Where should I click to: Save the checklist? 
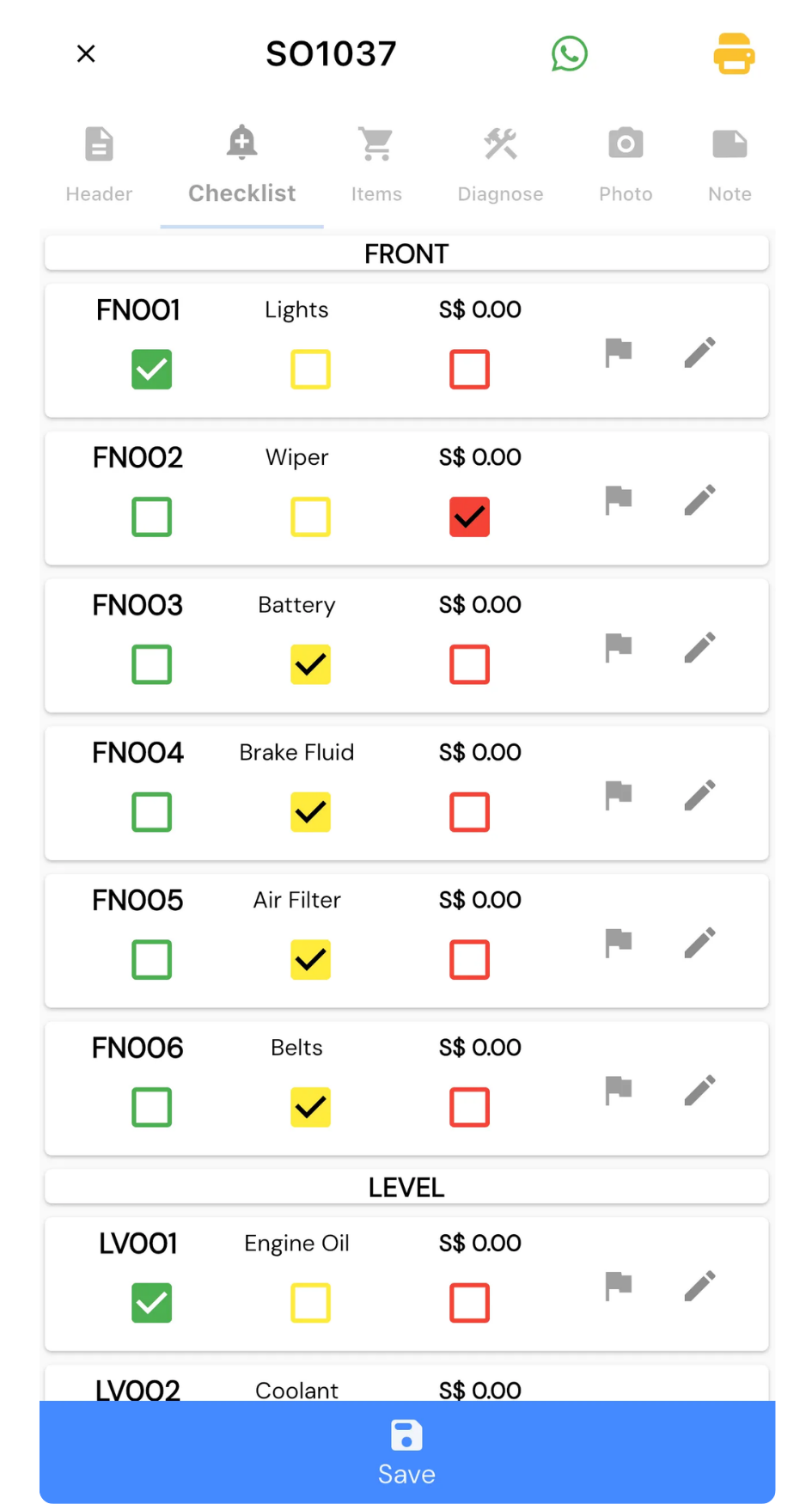(x=407, y=1452)
